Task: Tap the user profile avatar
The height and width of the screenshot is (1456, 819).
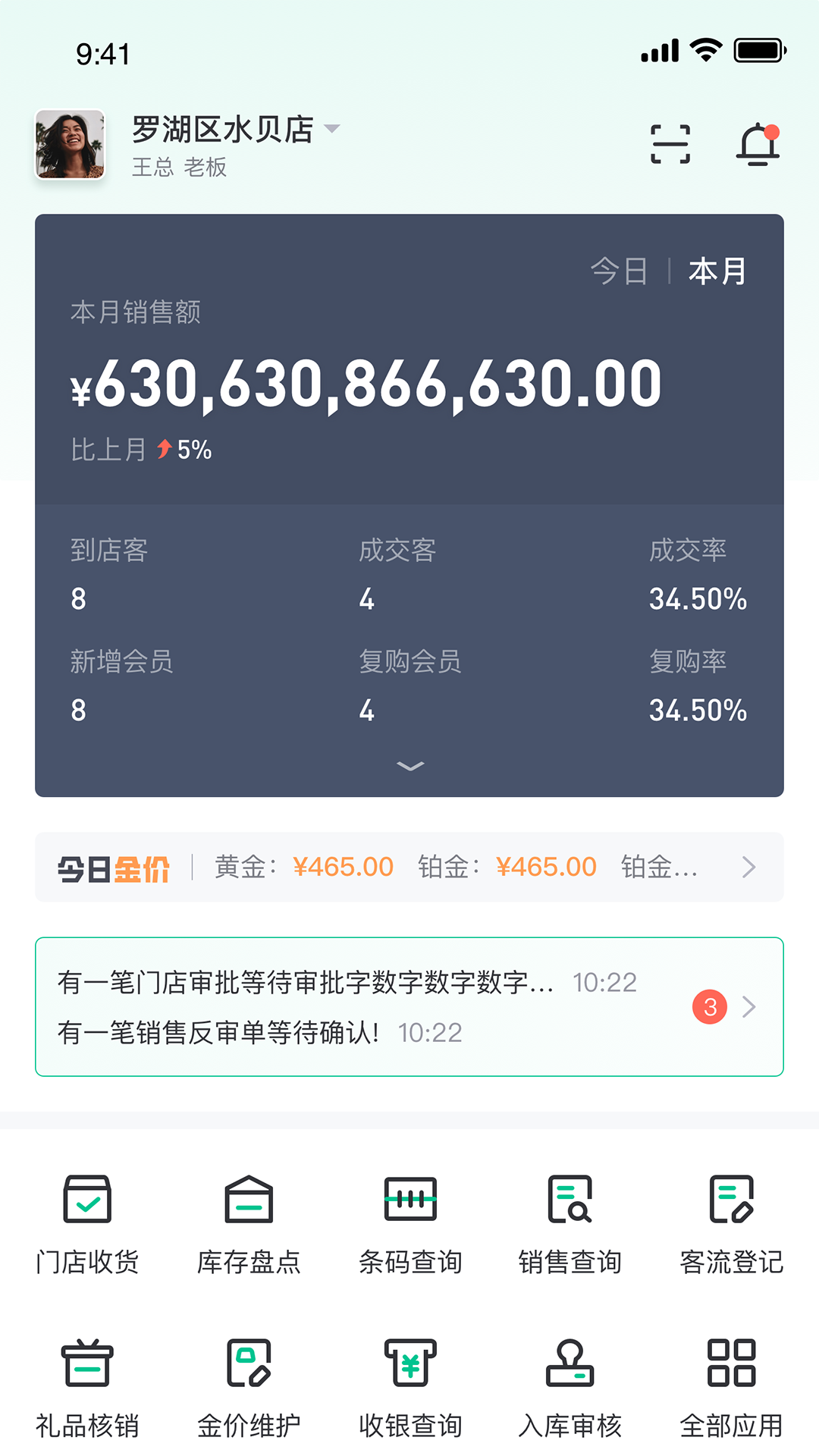Action: [x=70, y=144]
